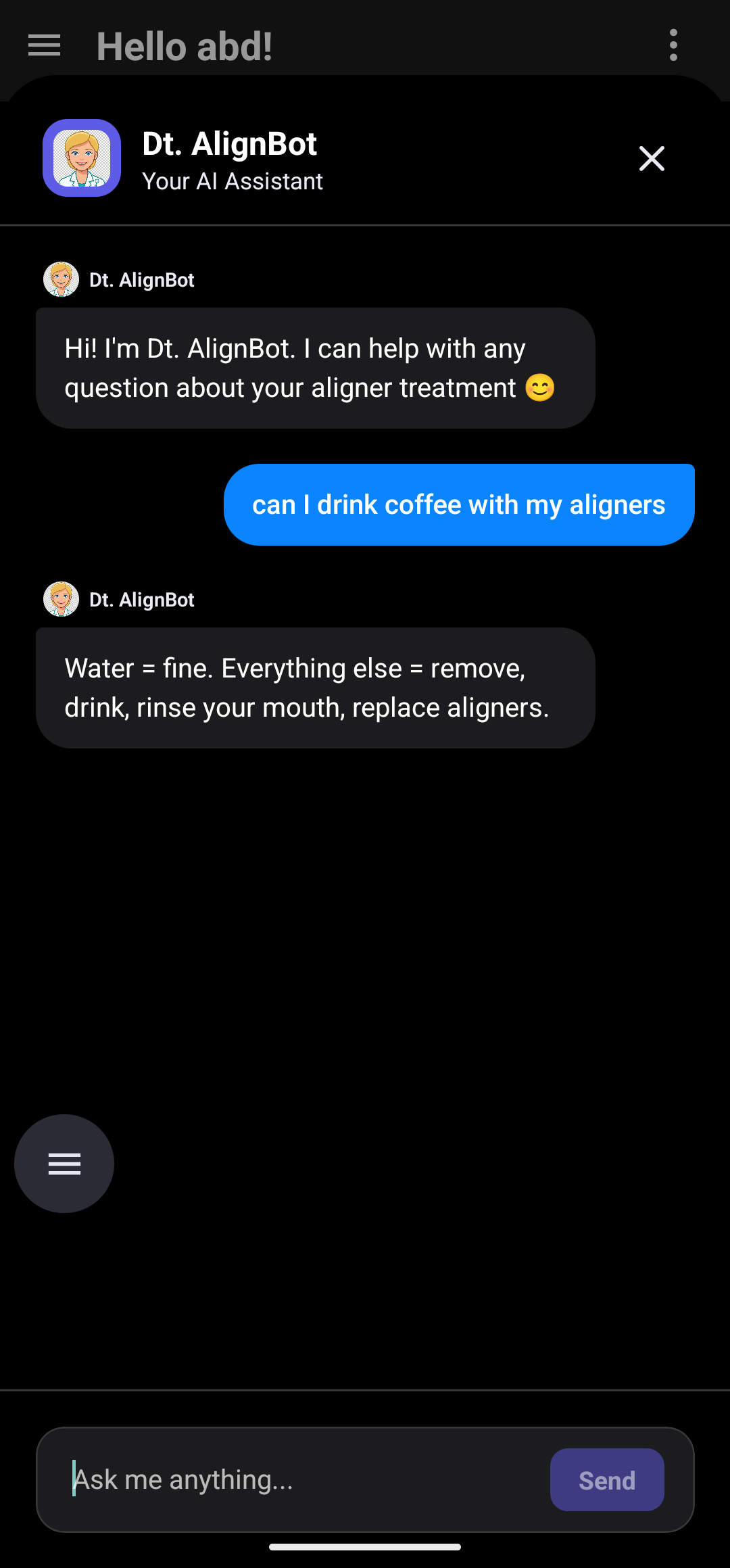Tap the water advice message bubble
Image resolution: width=730 pixels, height=1568 pixels.
[315, 686]
